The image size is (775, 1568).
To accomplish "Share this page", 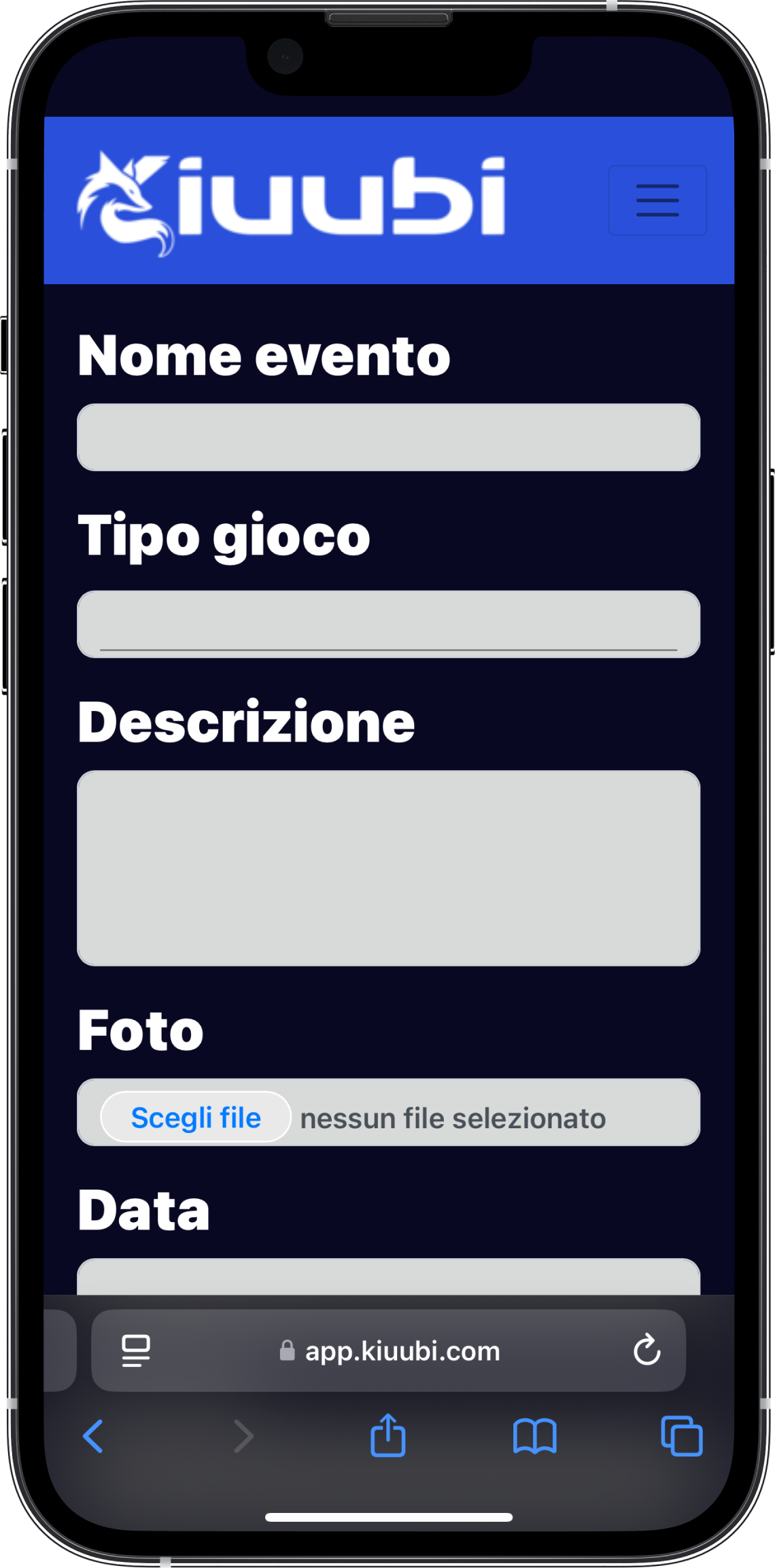I will pyautogui.click(x=388, y=1435).
